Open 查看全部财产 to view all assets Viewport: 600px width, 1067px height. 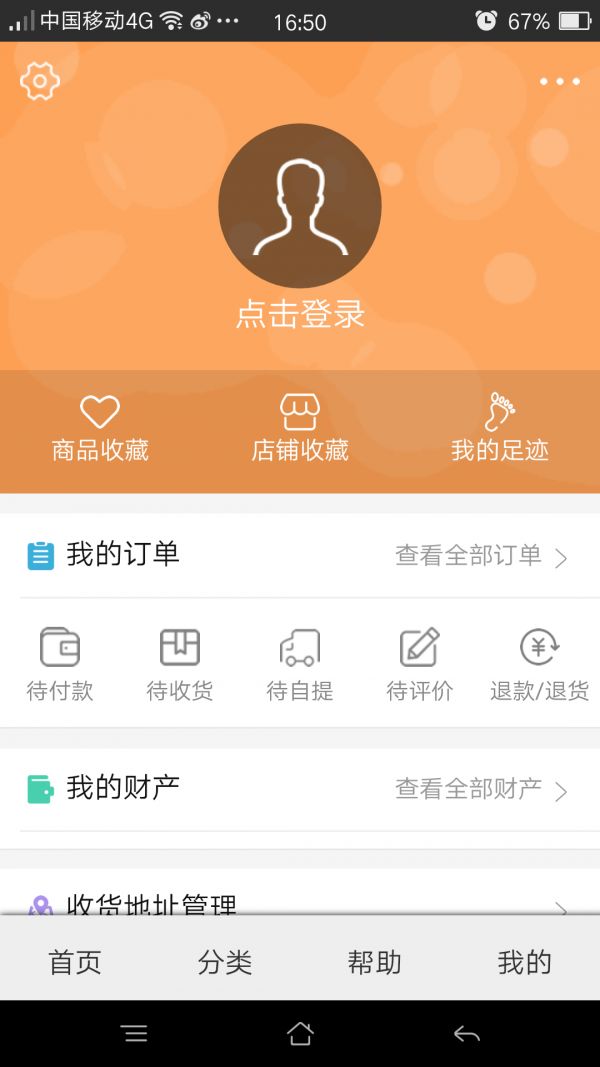(x=481, y=790)
